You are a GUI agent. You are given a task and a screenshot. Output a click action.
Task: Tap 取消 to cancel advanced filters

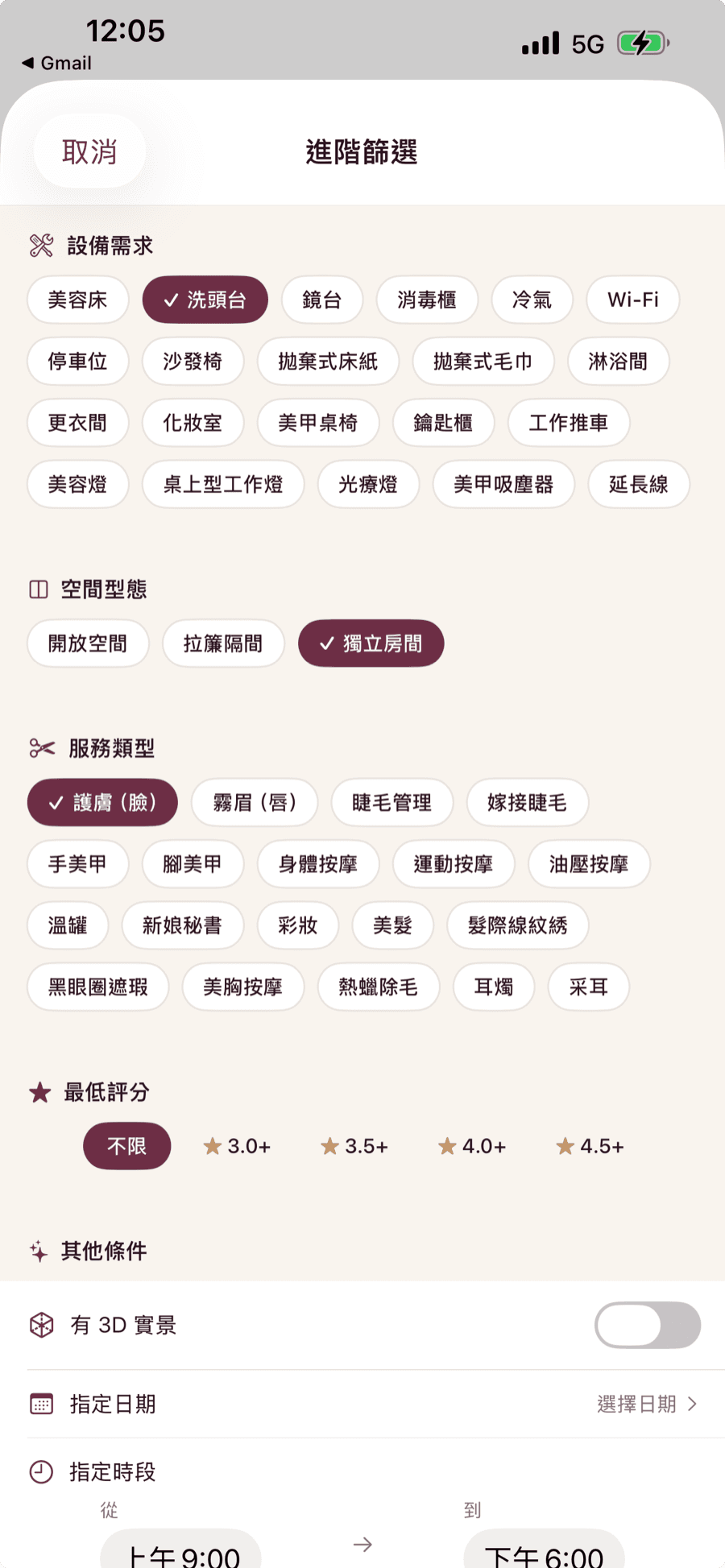89,151
